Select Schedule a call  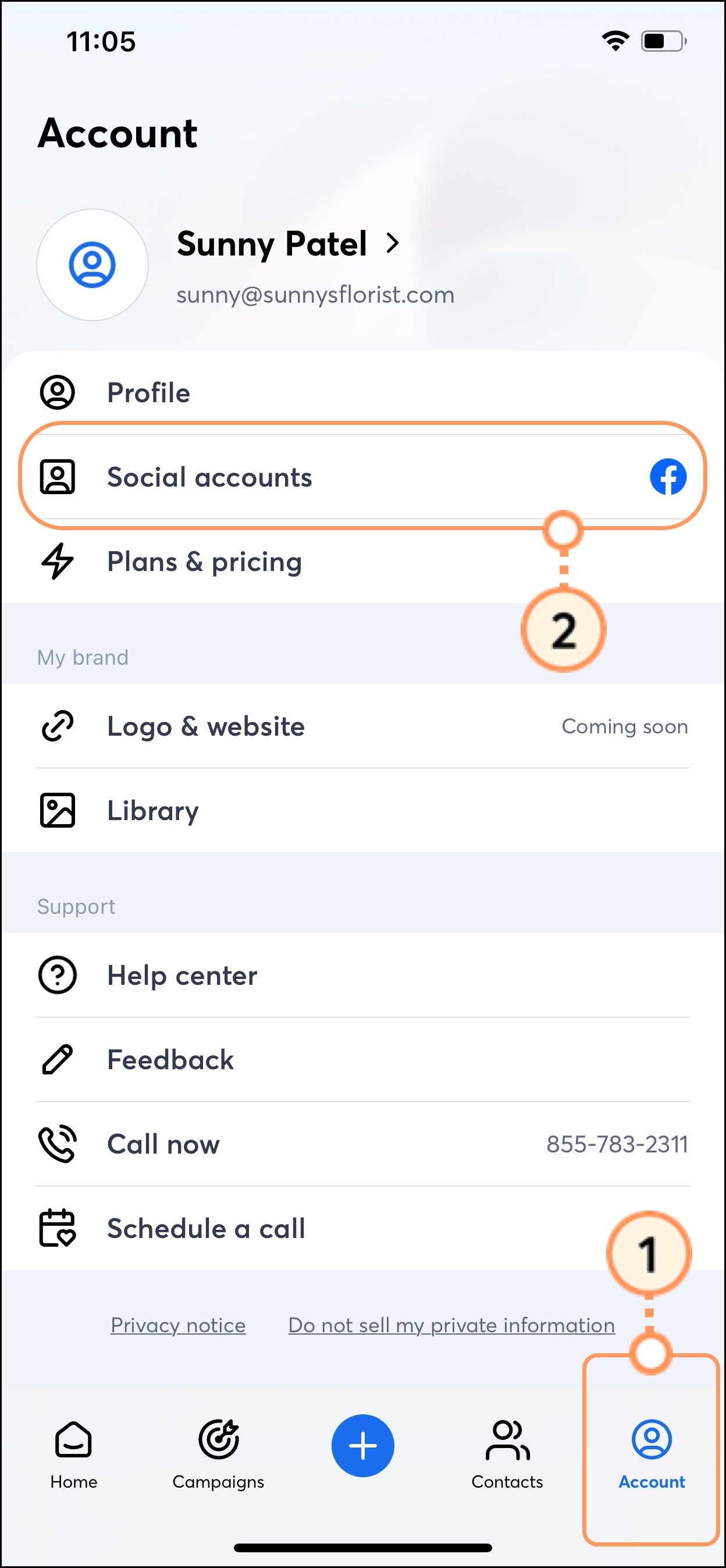(362, 1228)
